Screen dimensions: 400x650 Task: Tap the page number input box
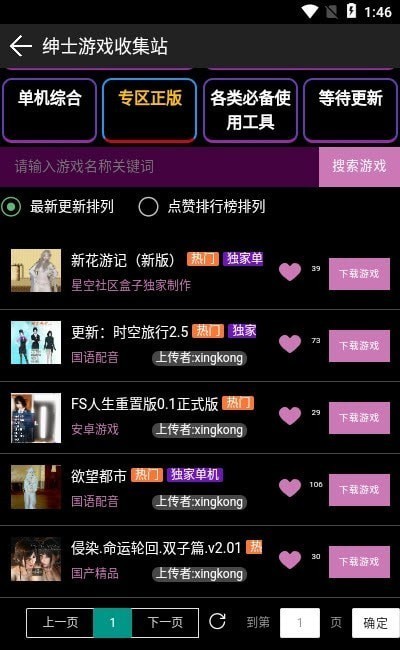point(300,623)
